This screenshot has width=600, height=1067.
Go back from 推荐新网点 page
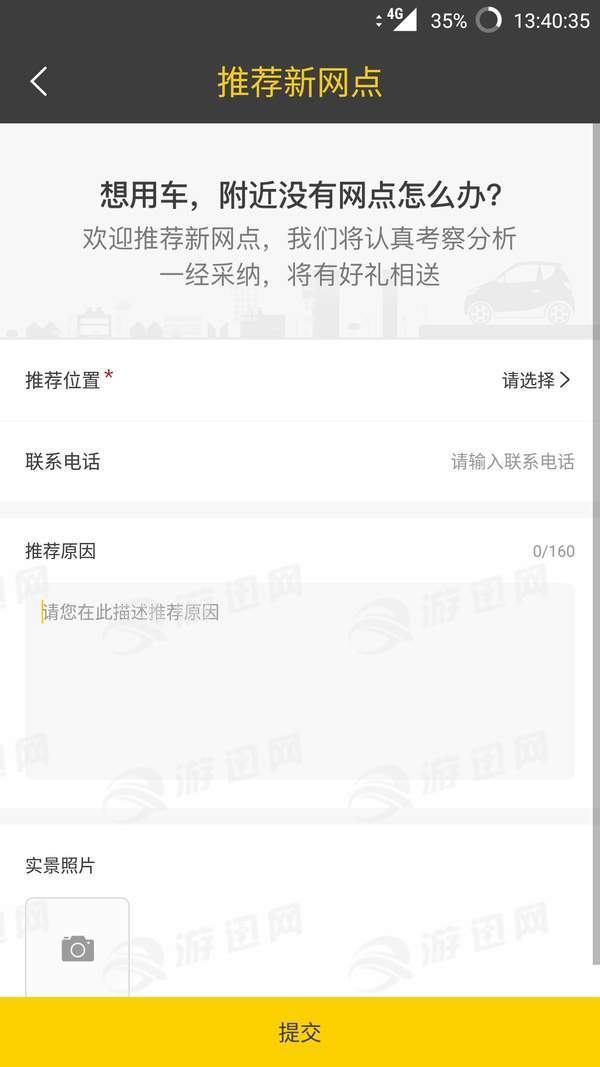pyautogui.click(x=39, y=82)
